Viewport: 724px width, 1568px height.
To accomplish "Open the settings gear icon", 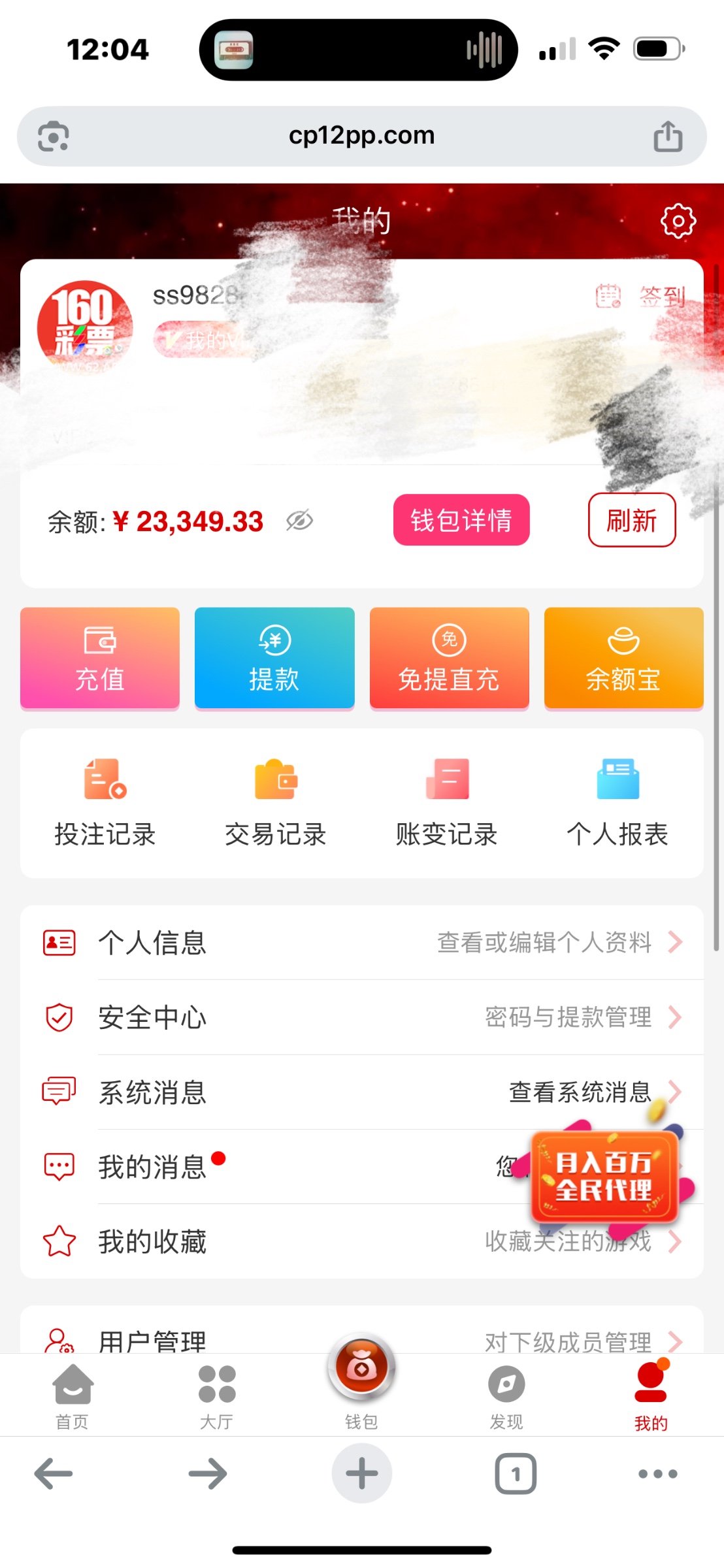I will pos(678,221).
